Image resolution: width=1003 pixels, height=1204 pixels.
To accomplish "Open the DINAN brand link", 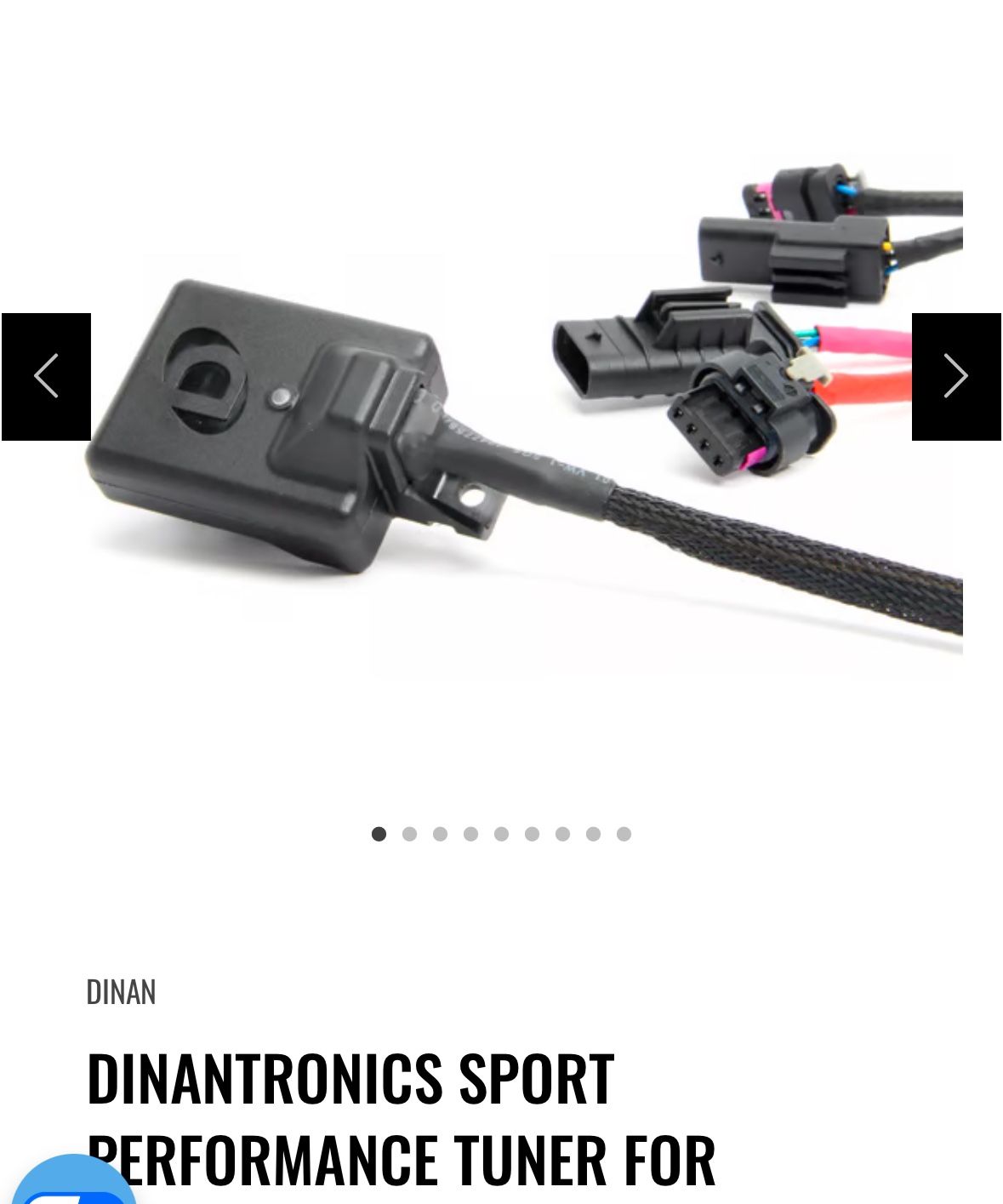I will click(x=121, y=992).
